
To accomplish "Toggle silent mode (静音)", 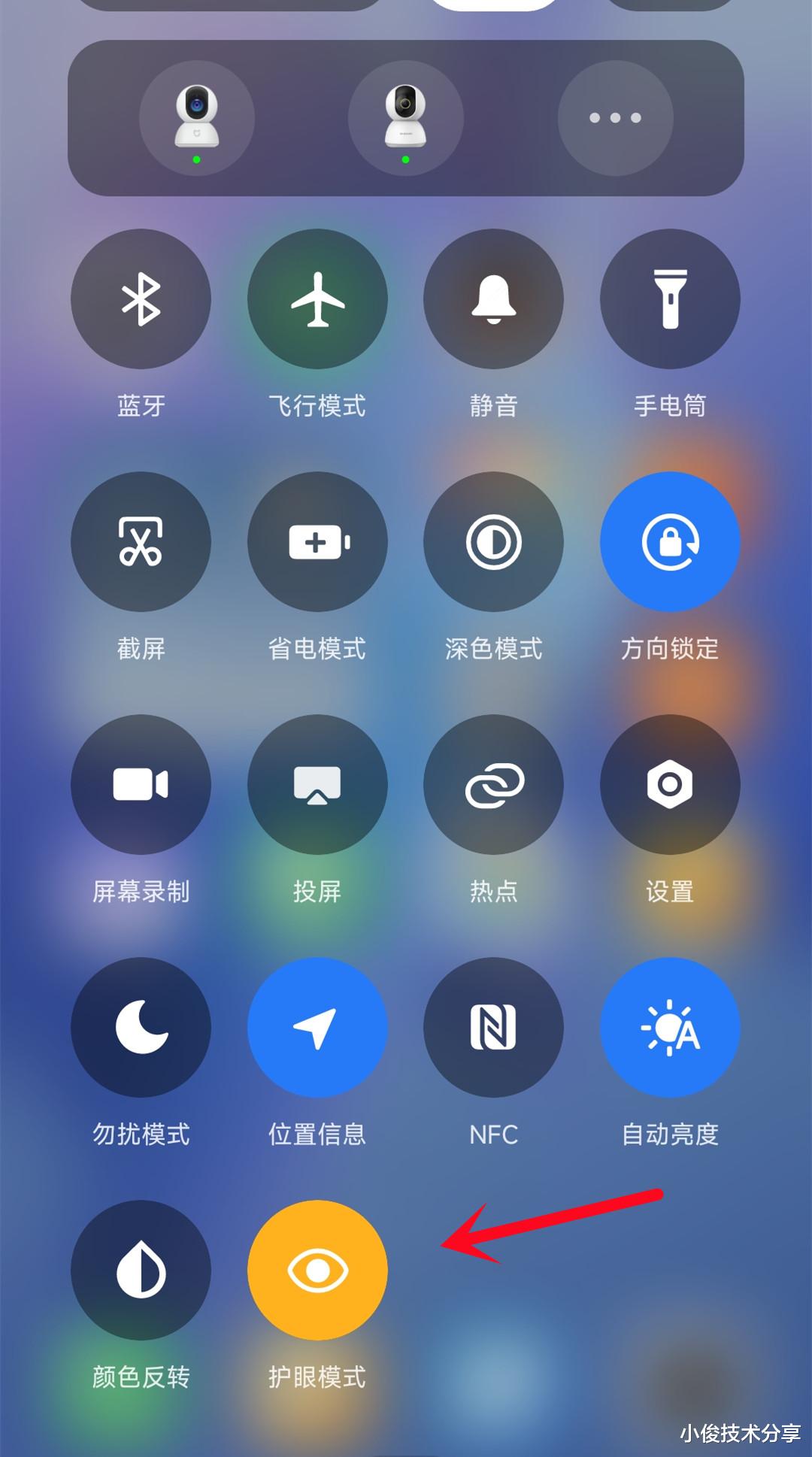I will point(494,298).
